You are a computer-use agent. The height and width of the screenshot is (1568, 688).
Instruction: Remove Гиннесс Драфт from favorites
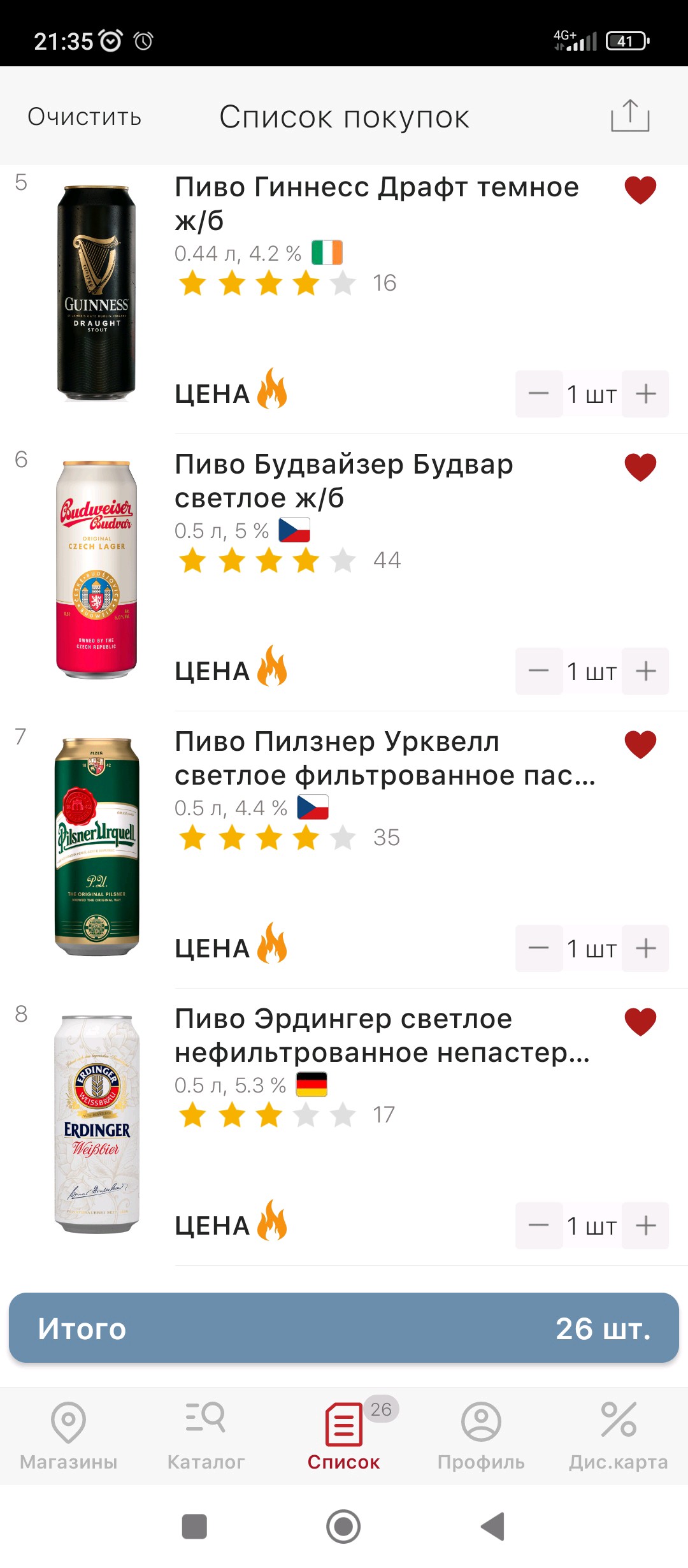point(640,190)
